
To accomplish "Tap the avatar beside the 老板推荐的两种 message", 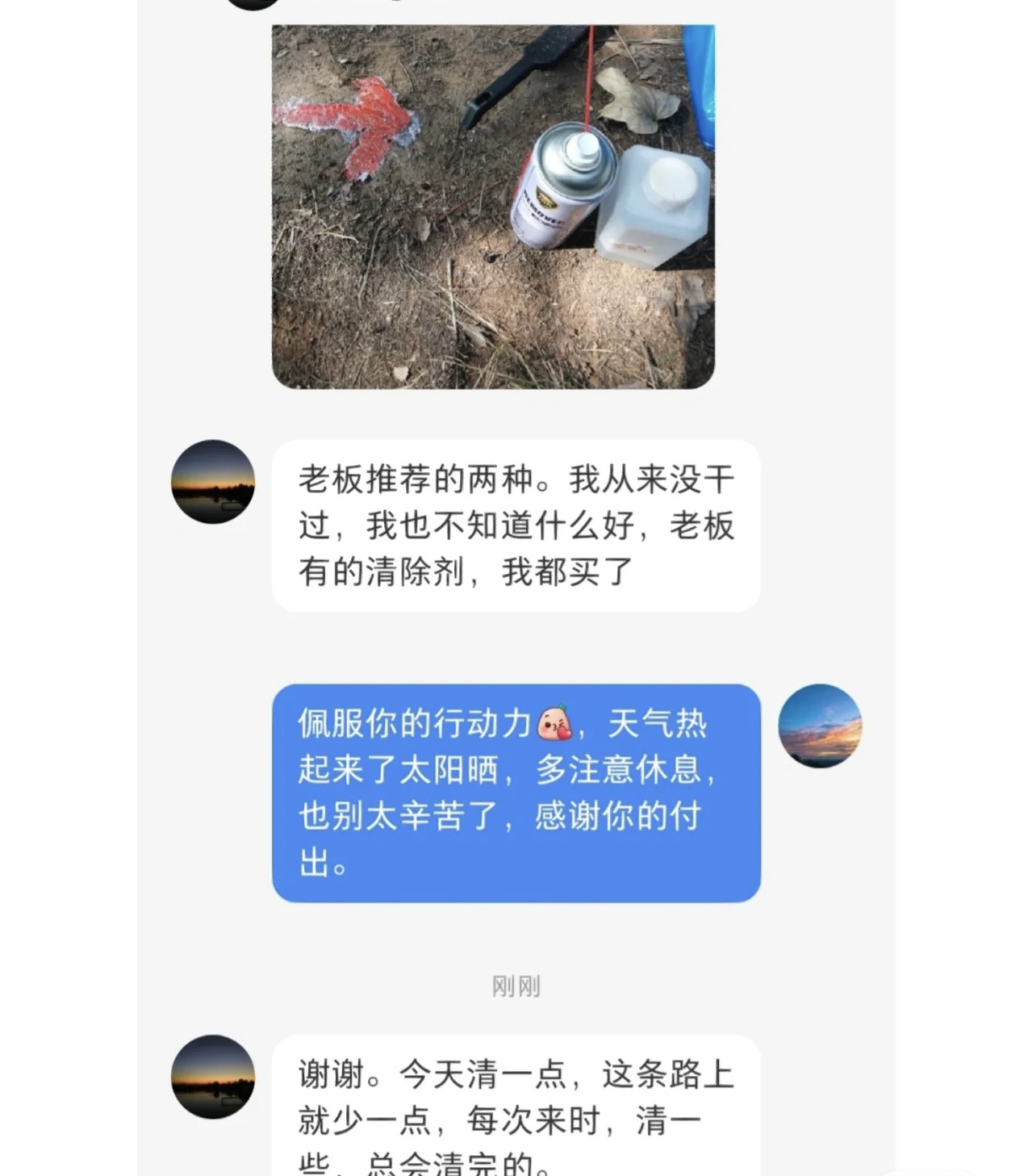I will (x=213, y=482).
